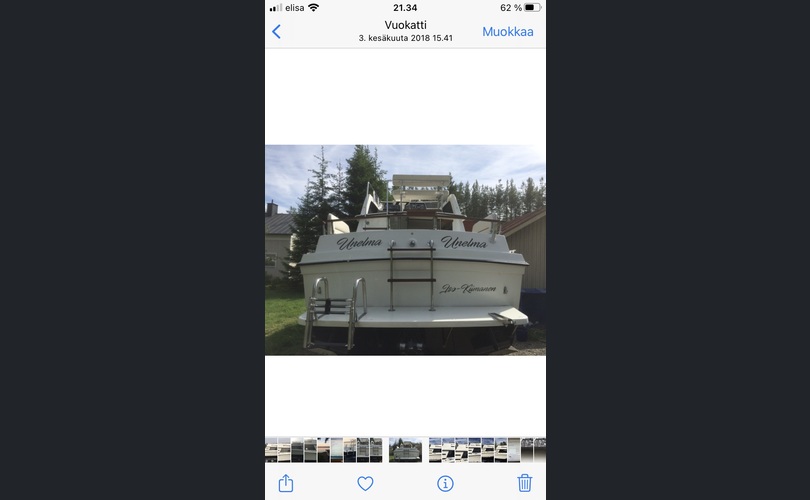Tap Muokkaa to edit the photo
810x500 pixels.
507,32
